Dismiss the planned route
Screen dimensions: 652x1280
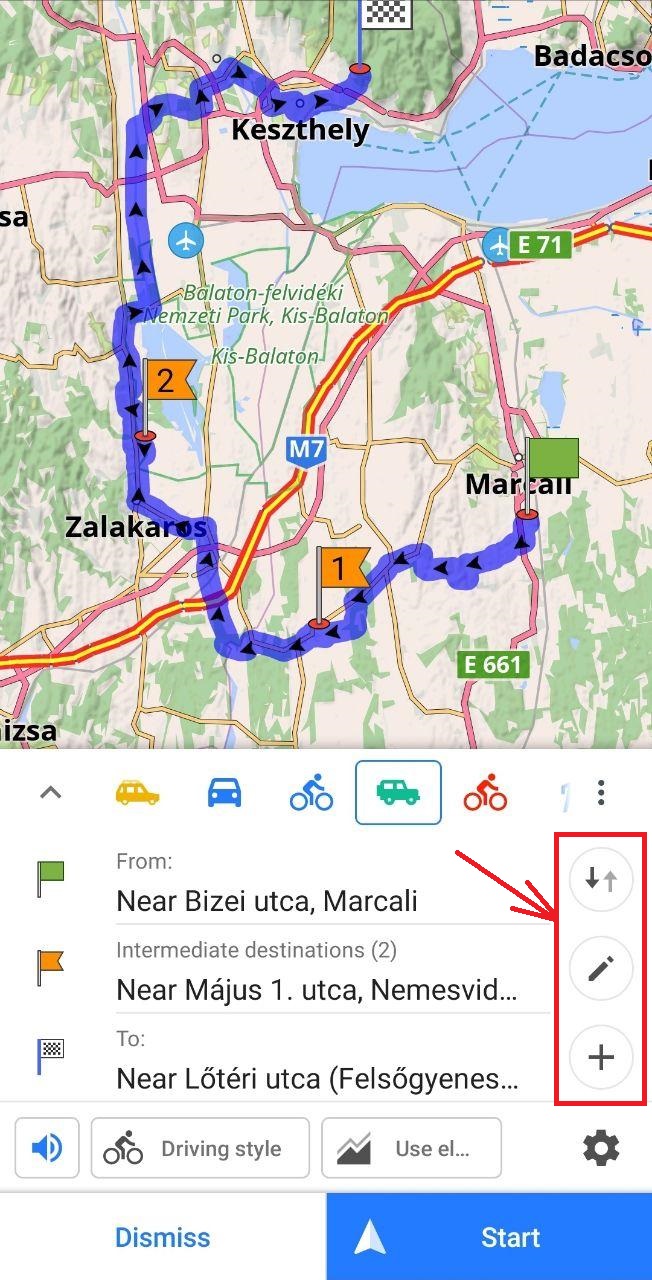click(x=162, y=1237)
